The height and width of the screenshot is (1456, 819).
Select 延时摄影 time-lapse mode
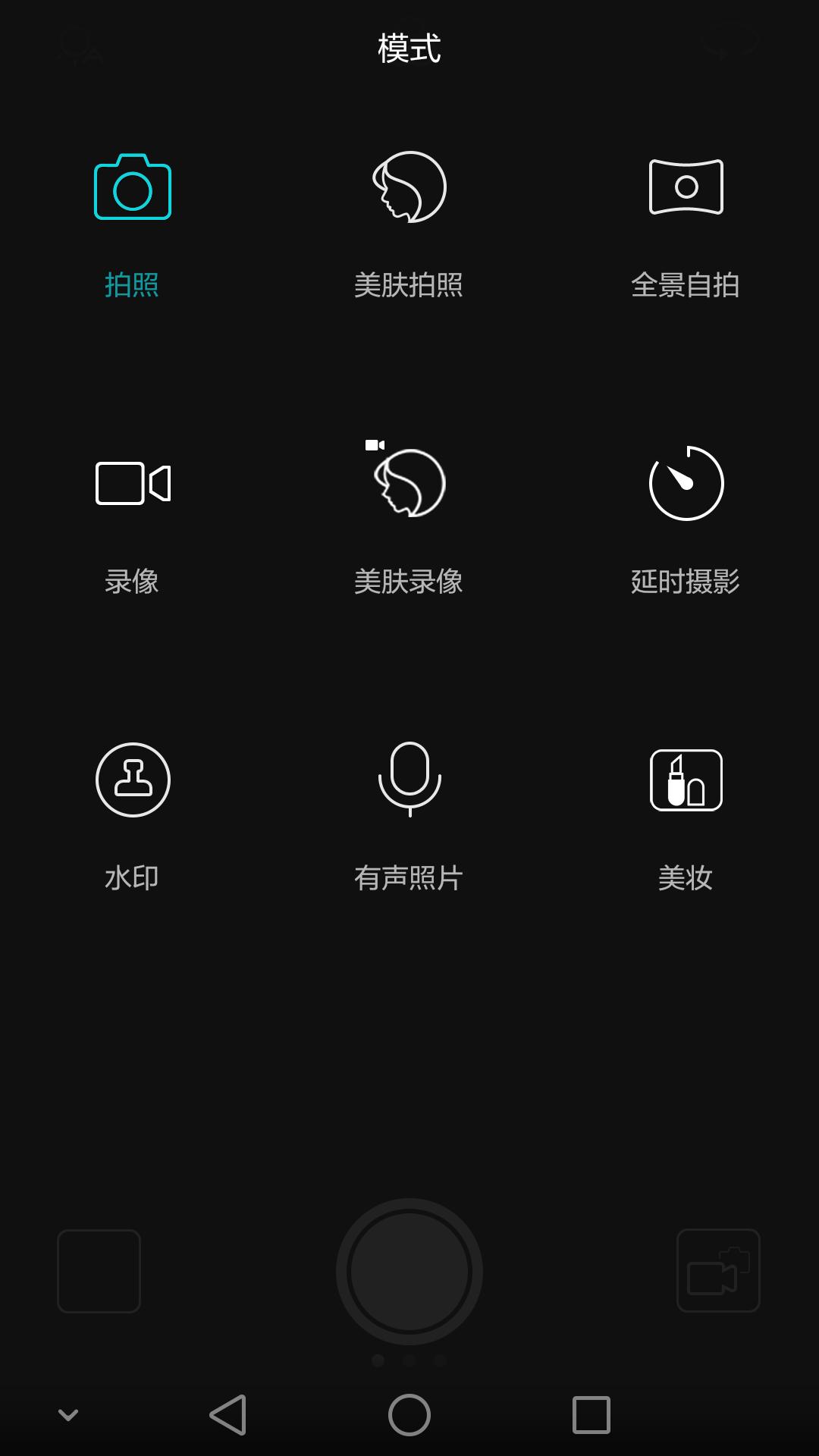[x=686, y=484]
